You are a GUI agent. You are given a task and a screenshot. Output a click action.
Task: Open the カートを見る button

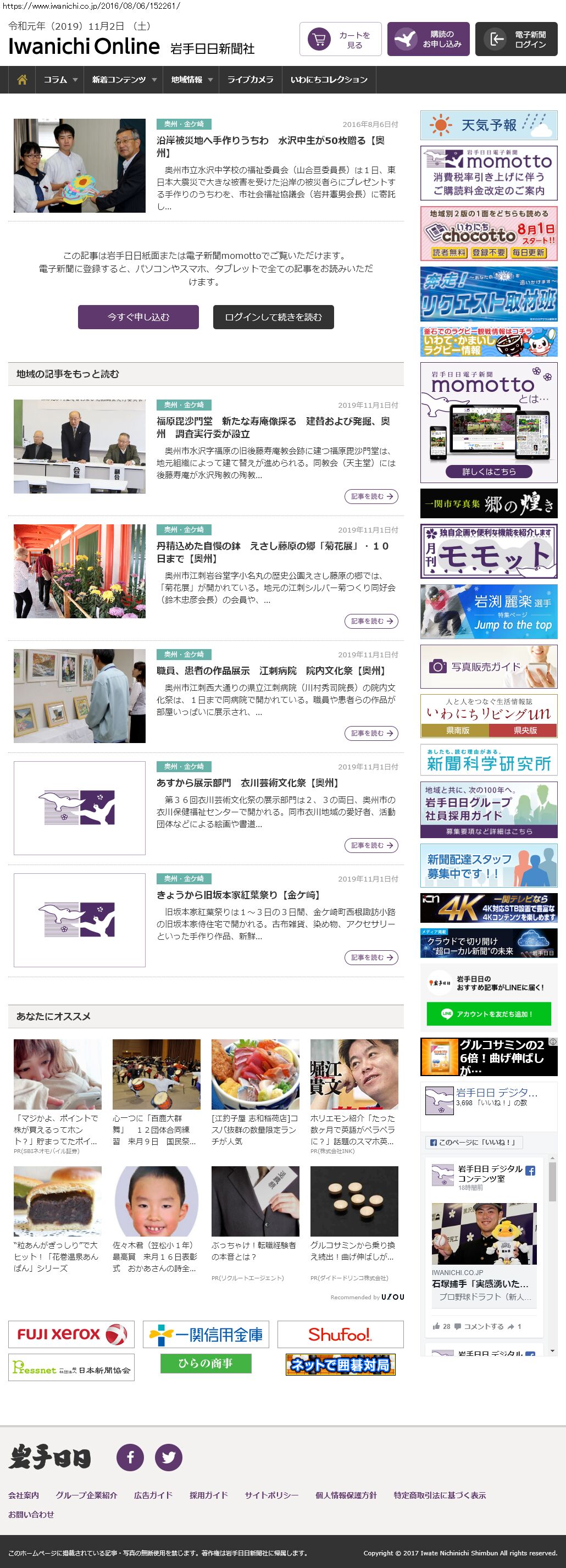(x=340, y=40)
